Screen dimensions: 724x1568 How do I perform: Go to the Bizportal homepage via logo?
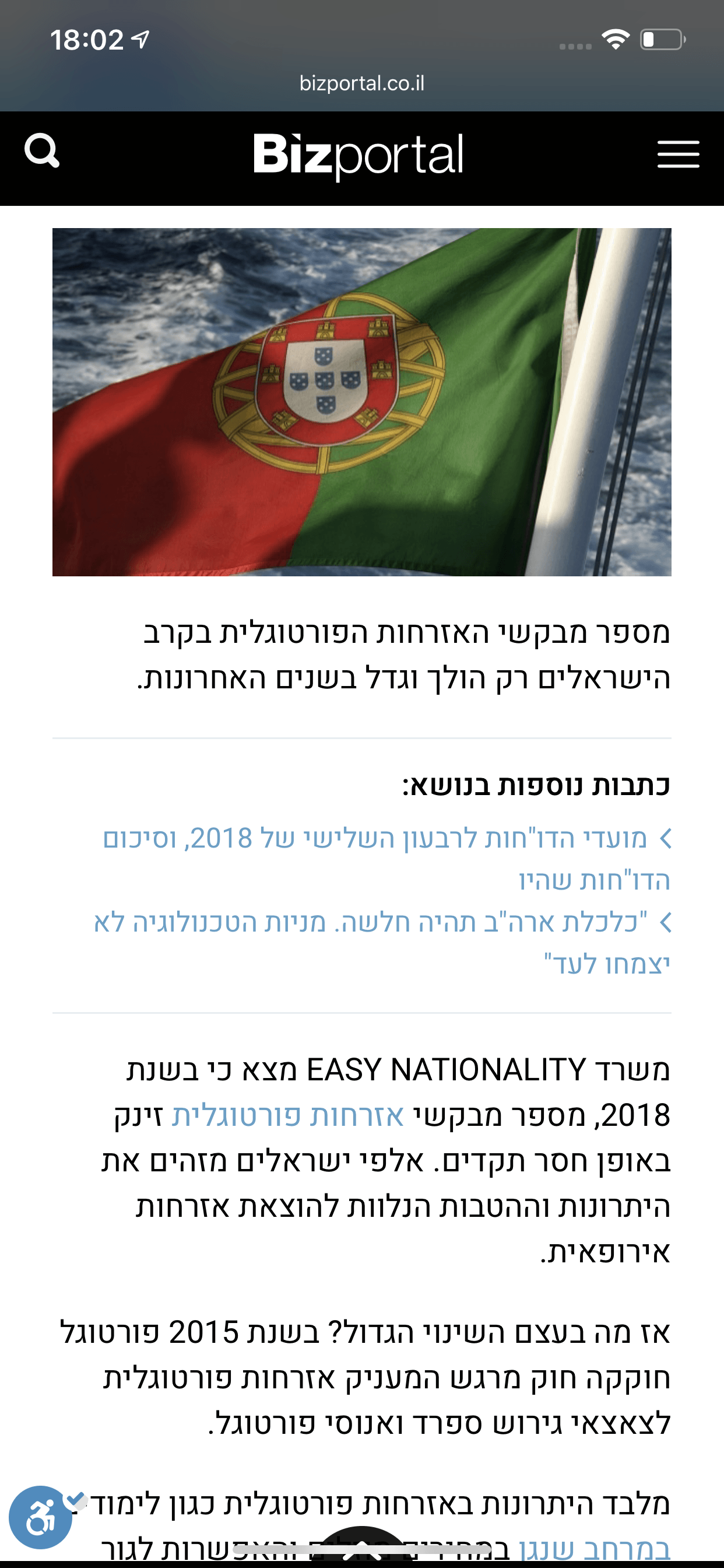tap(359, 156)
